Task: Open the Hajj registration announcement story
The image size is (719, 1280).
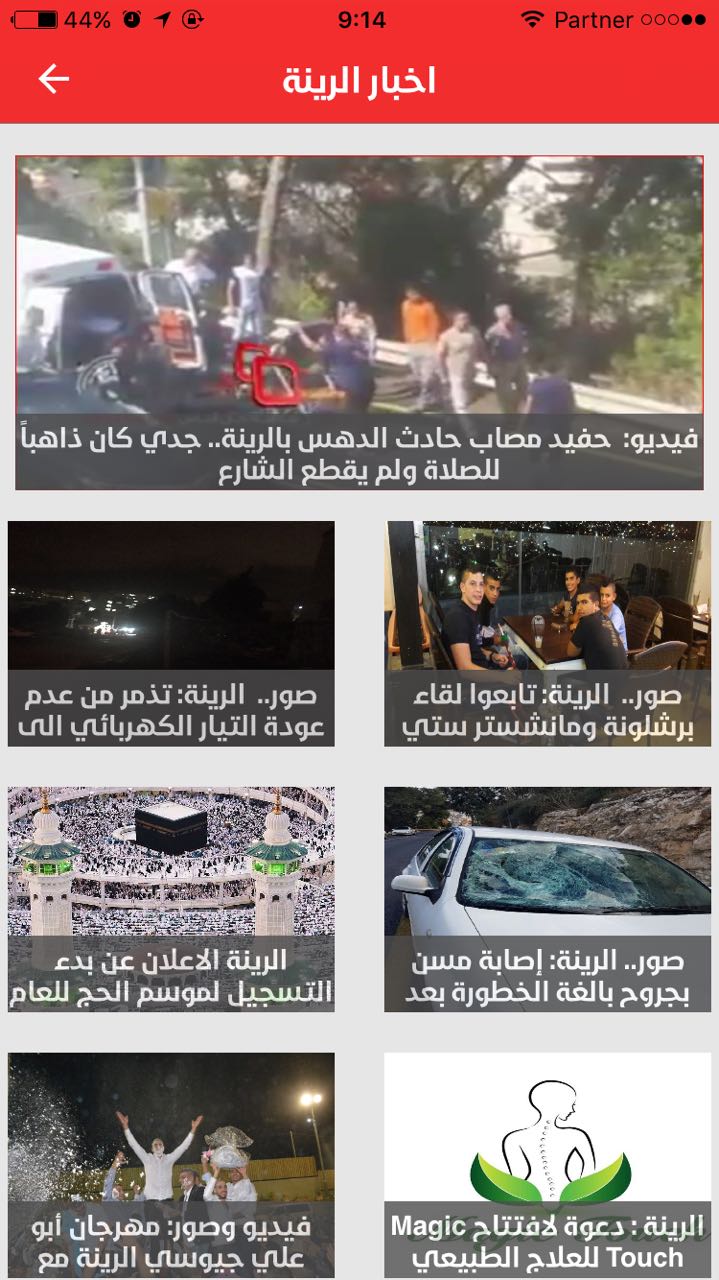Action: click(x=171, y=898)
